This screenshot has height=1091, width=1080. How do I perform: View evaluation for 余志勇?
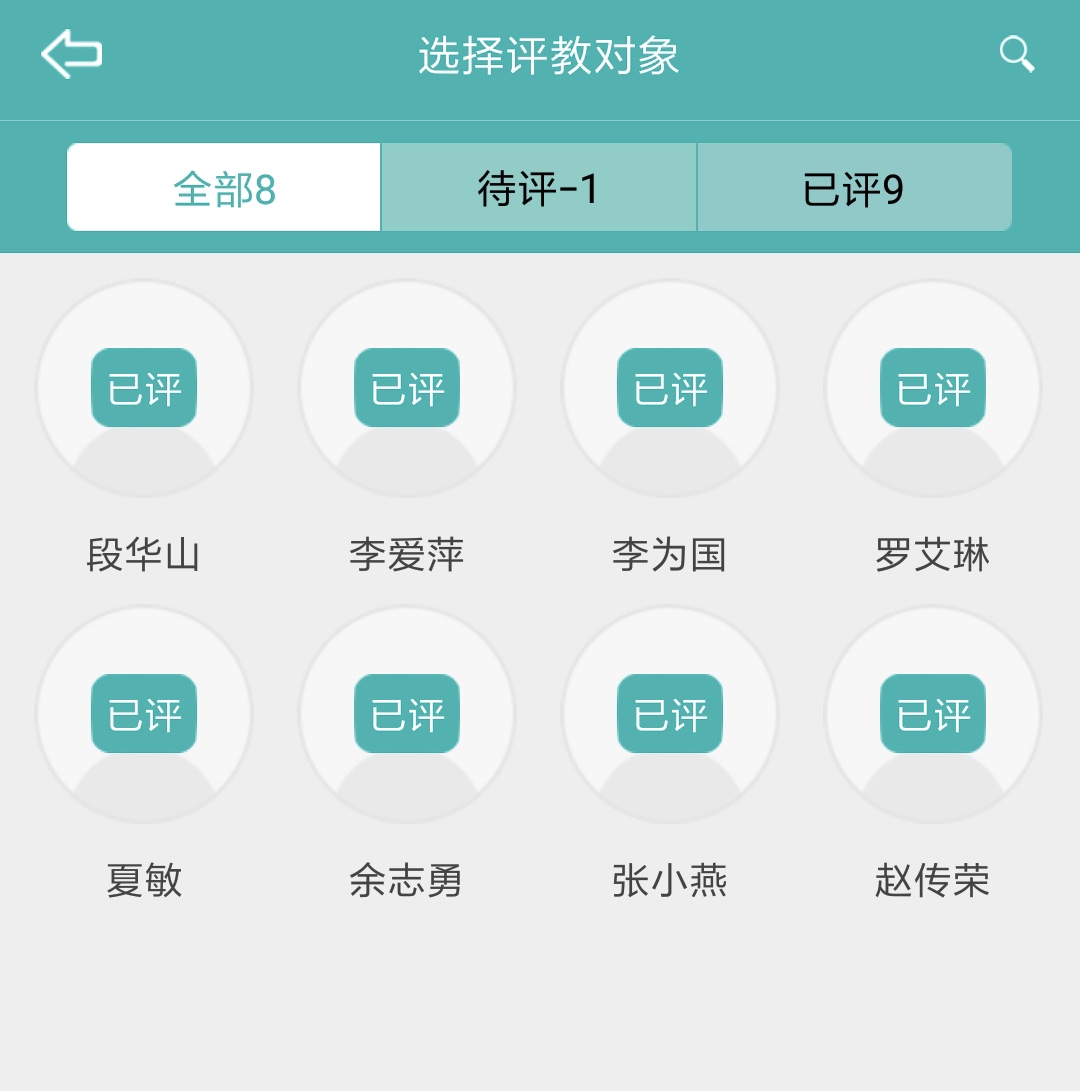[x=407, y=715]
